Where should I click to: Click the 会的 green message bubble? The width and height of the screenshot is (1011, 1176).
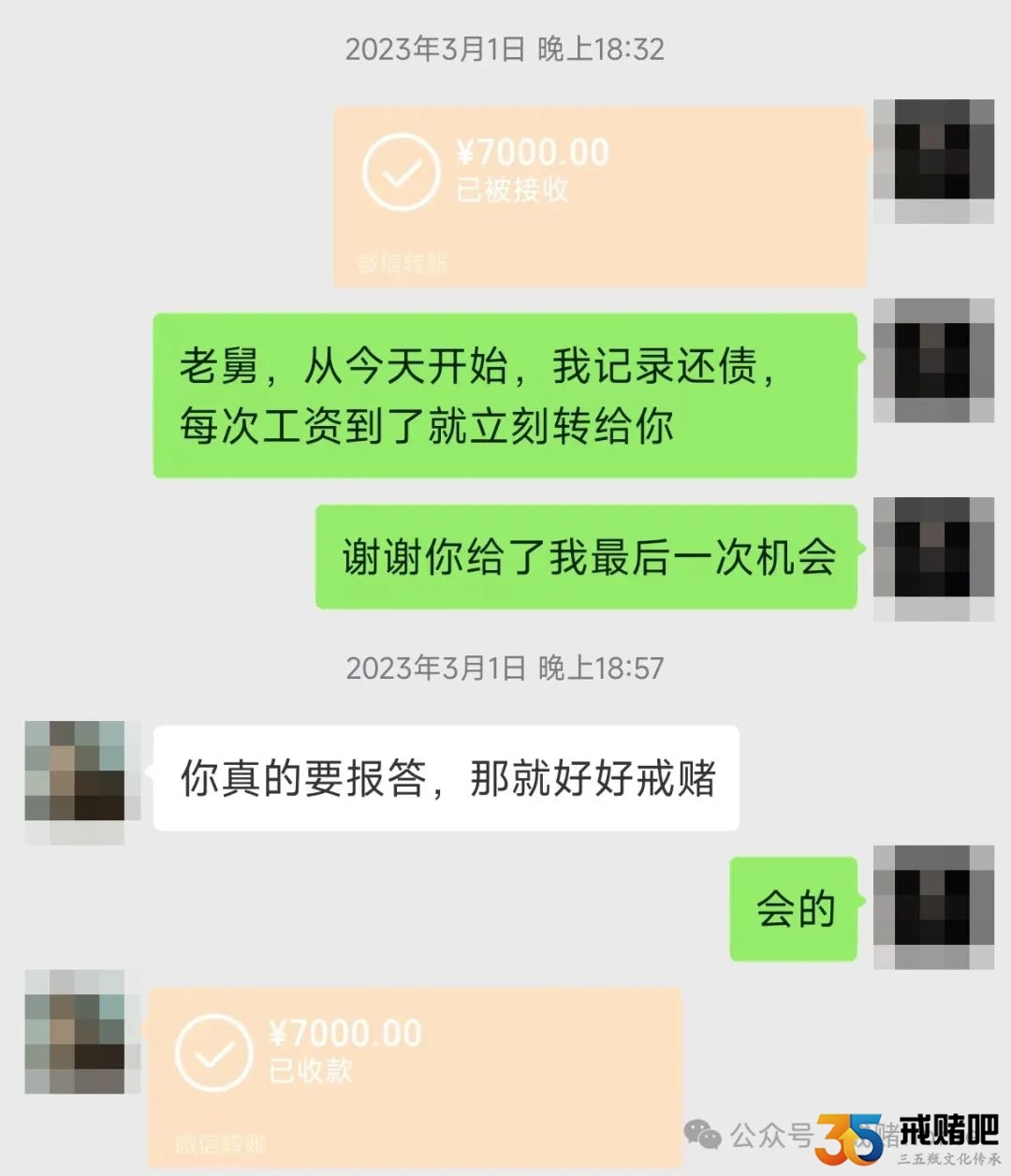click(x=796, y=906)
